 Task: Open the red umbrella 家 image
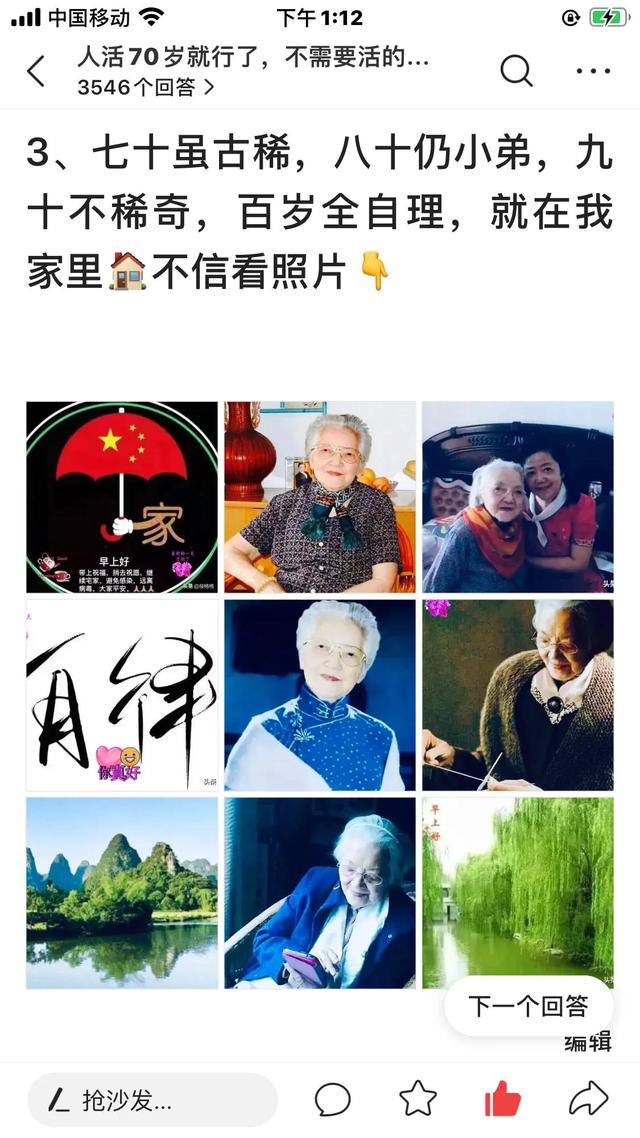122,497
